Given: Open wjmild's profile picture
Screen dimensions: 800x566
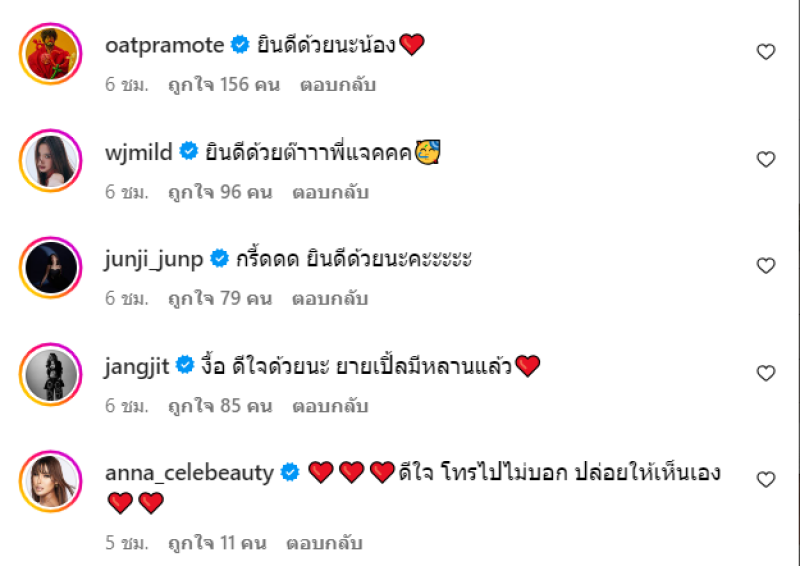Looking at the screenshot, I should [x=50, y=159].
